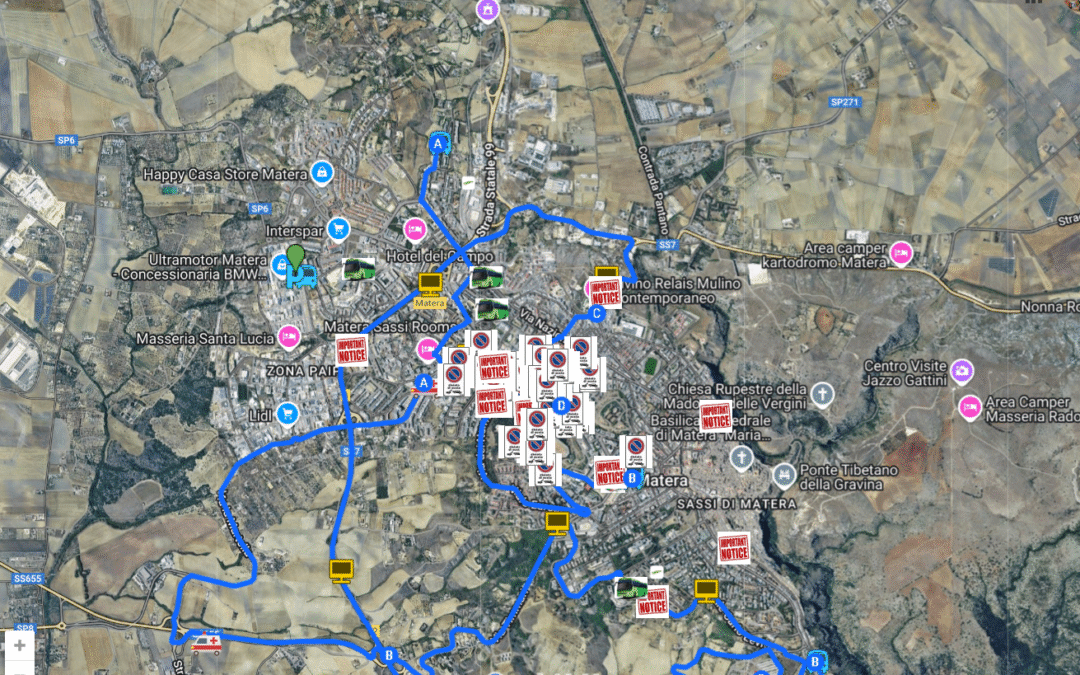
Task: Open Area camper kartodromo Matera marker
Action: coord(901,254)
